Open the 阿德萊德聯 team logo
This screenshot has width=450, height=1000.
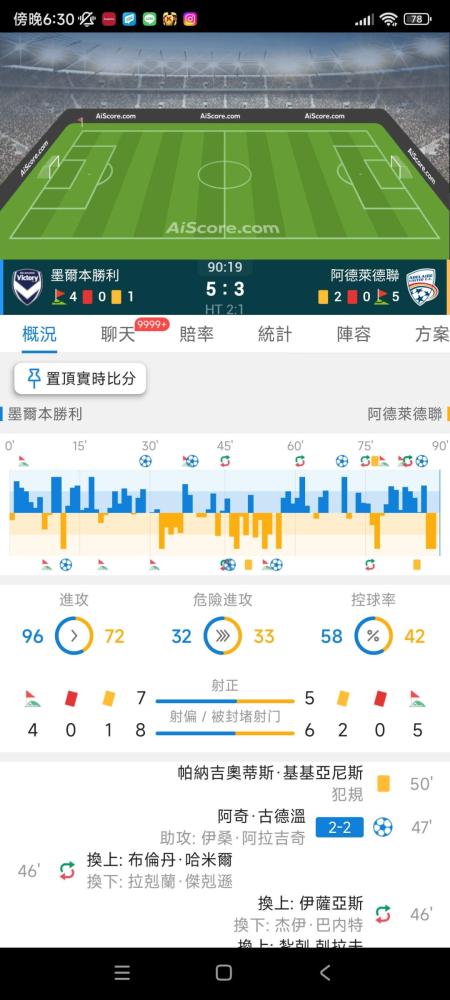pyautogui.click(x=422, y=286)
